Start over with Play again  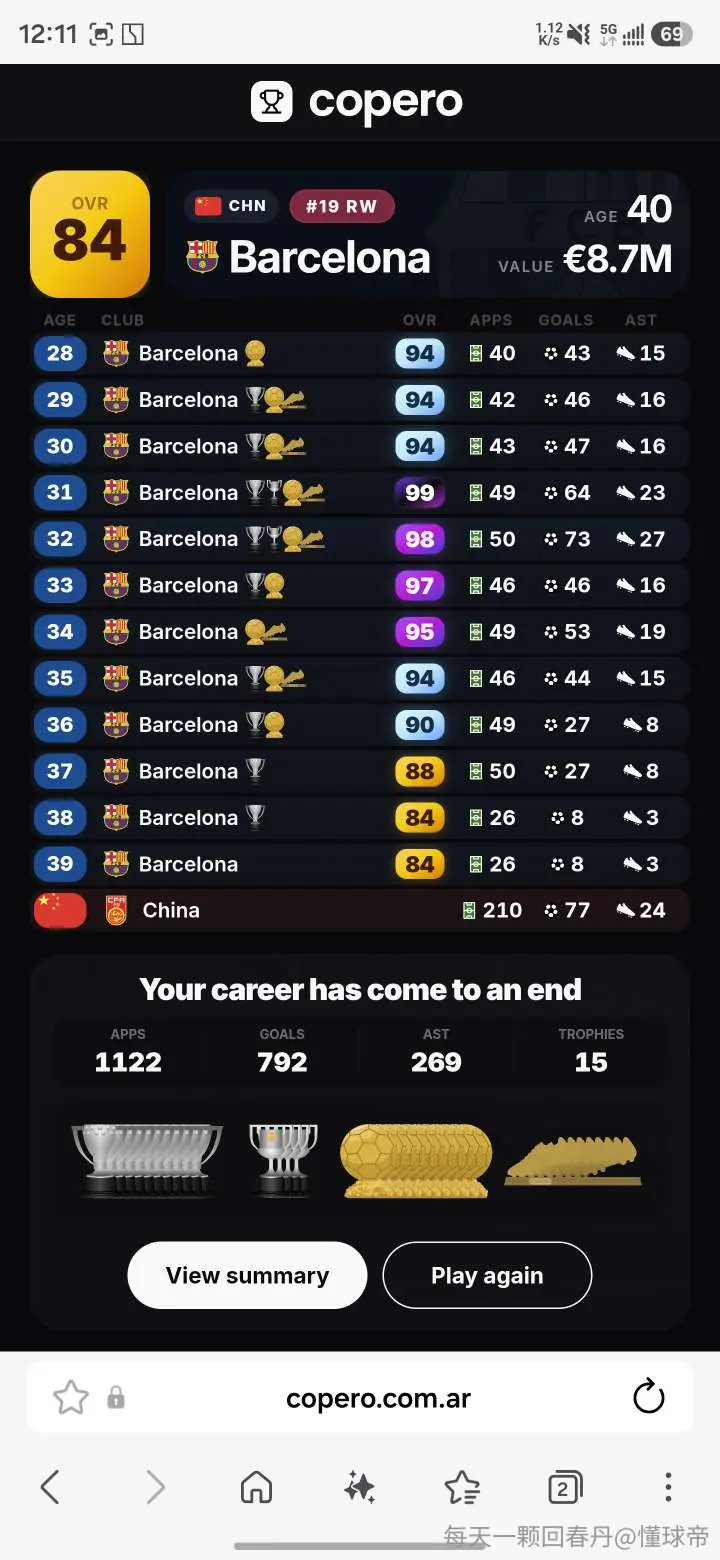point(487,1275)
